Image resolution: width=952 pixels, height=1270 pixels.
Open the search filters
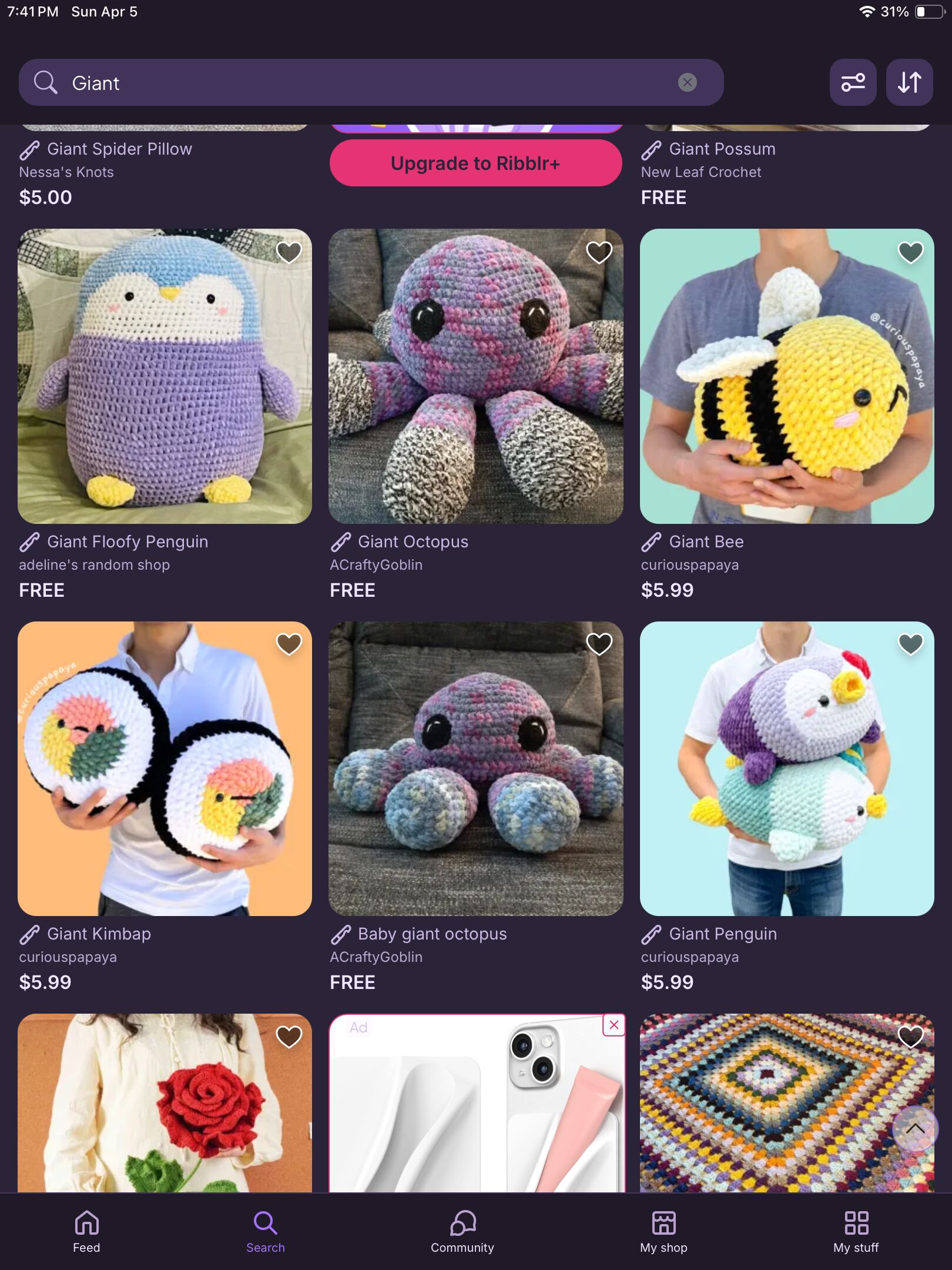853,82
